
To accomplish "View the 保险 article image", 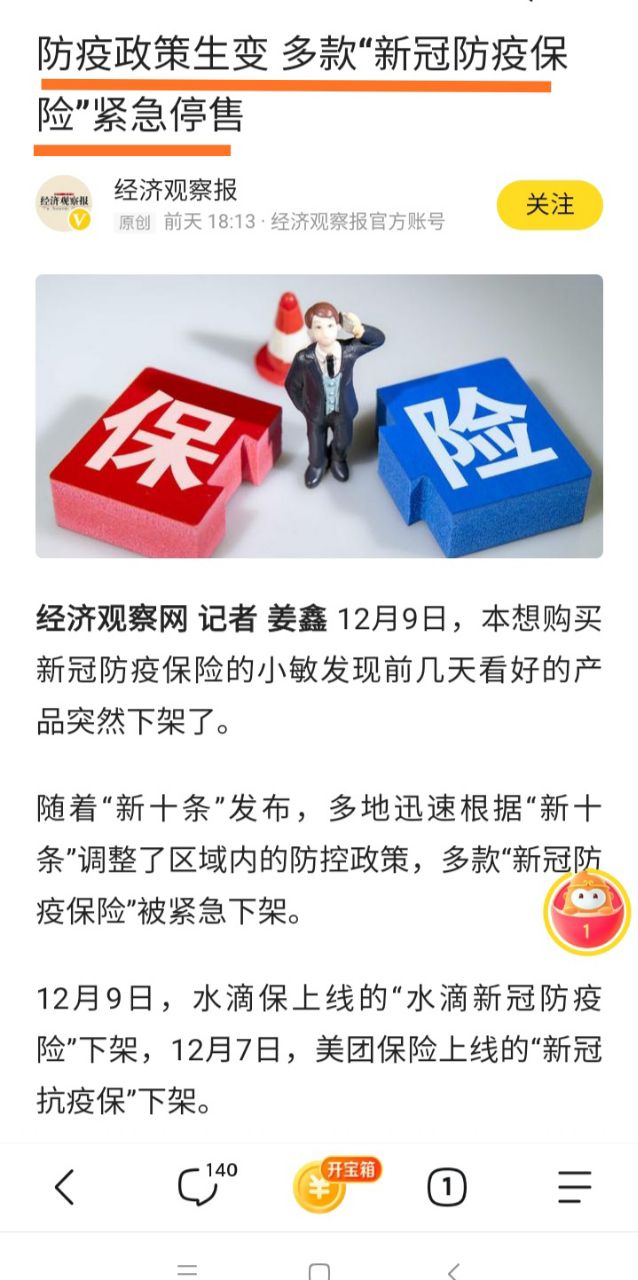I will (x=319, y=416).
